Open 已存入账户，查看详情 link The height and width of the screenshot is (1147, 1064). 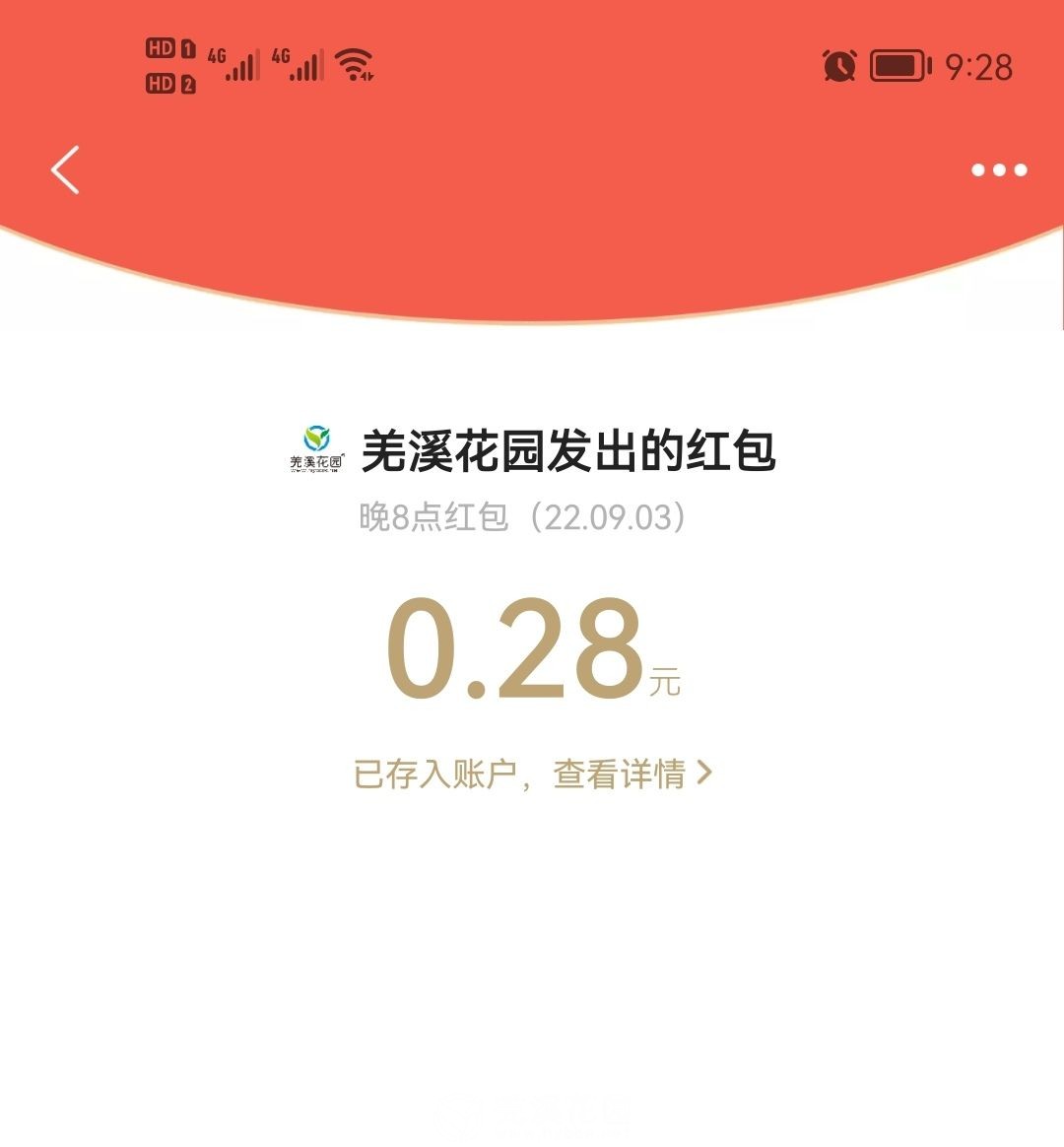[x=532, y=774]
